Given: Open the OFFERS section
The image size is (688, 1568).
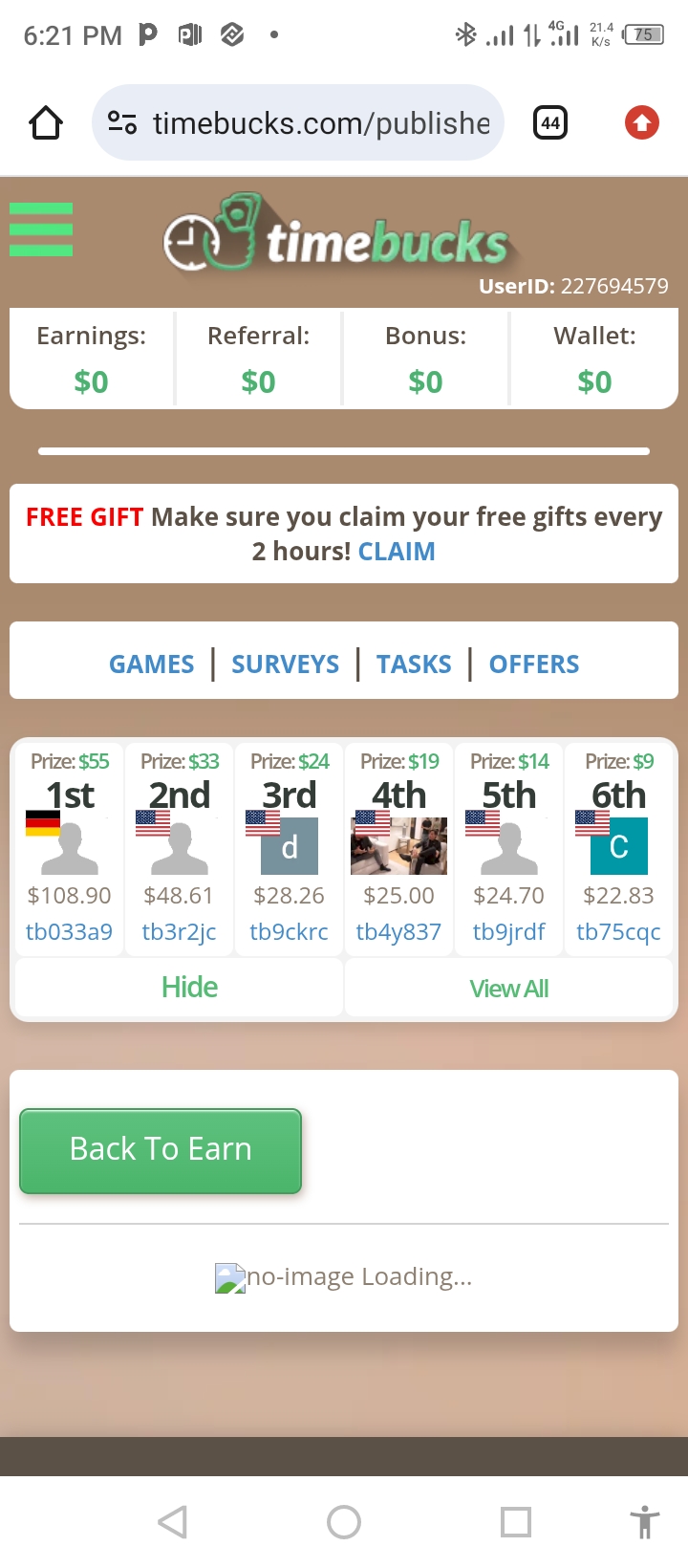Looking at the screenshot, I should tap(534, 664).
